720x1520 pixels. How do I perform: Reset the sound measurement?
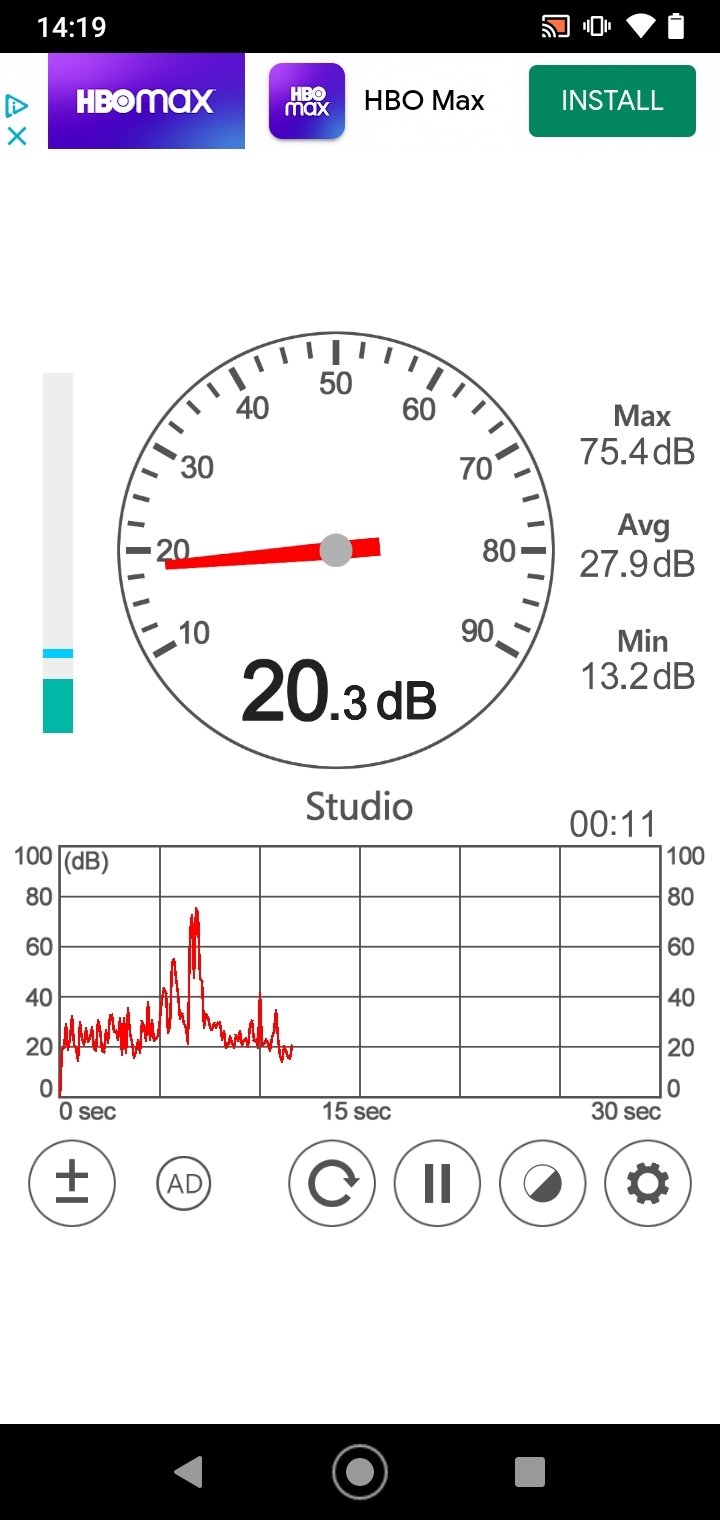click(332, 1183)
